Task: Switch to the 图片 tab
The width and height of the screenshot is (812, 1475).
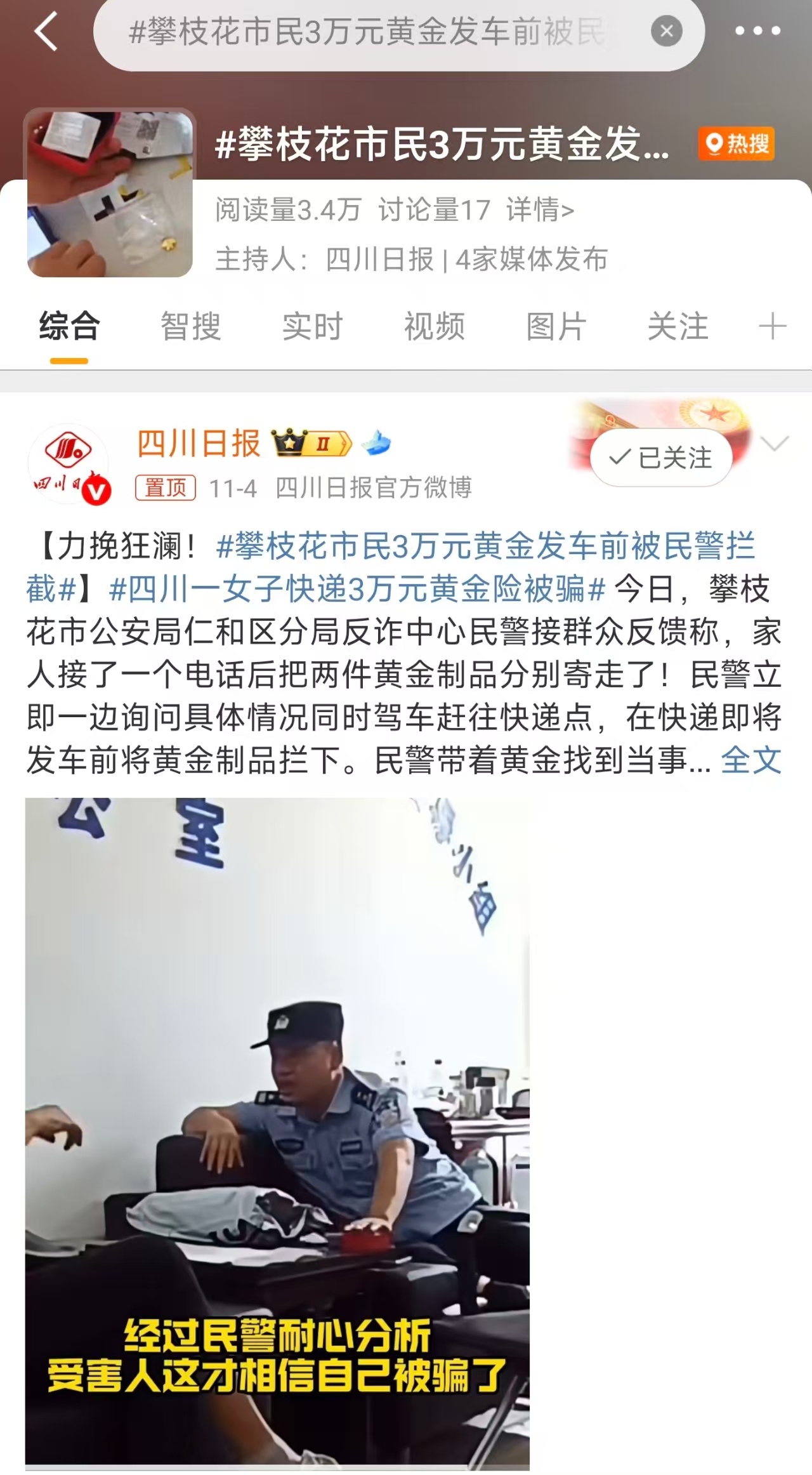Action: (556, 327)
